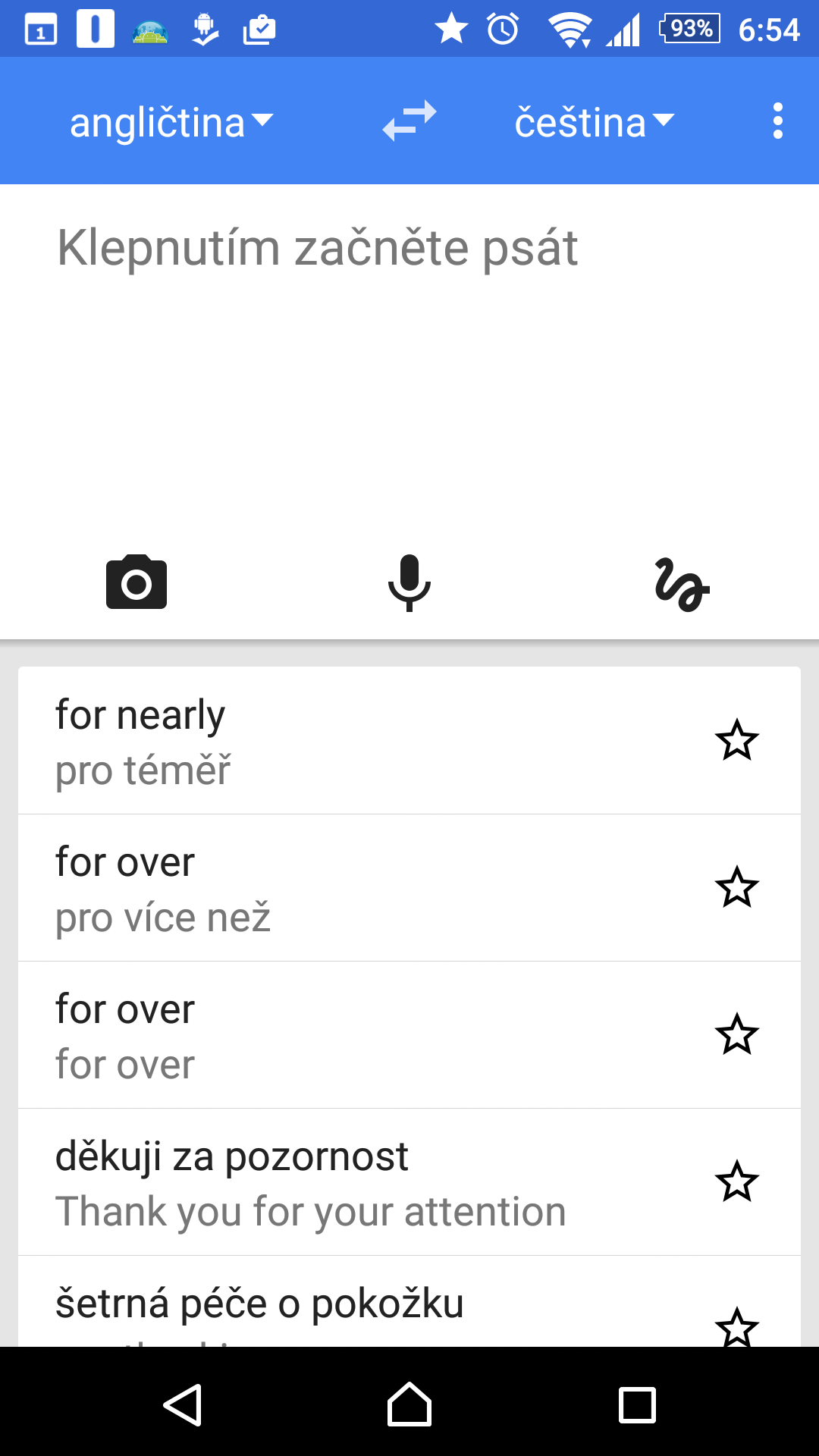Star the "for nearly" translation
This screenshot has width=819, height=1456.
point(736,740)
